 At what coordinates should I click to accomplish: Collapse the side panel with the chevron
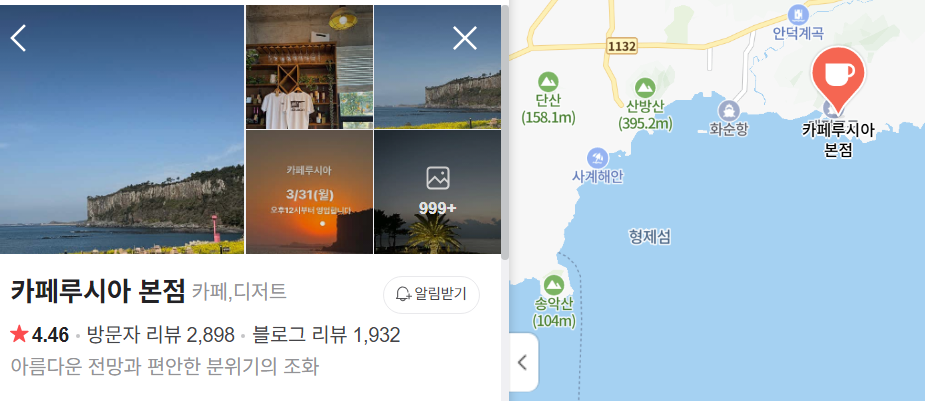coord(522,362)
